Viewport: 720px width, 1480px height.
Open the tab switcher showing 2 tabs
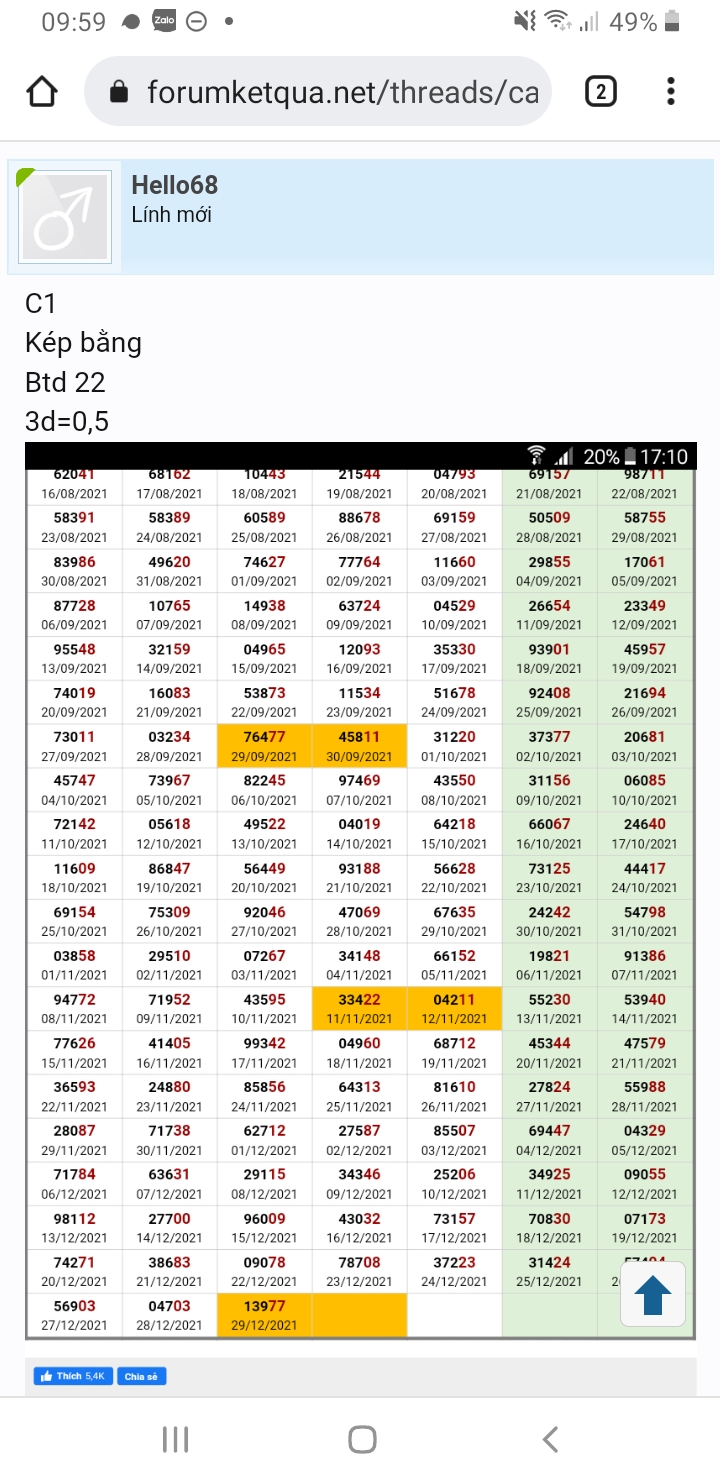click(x=600, y=93)
